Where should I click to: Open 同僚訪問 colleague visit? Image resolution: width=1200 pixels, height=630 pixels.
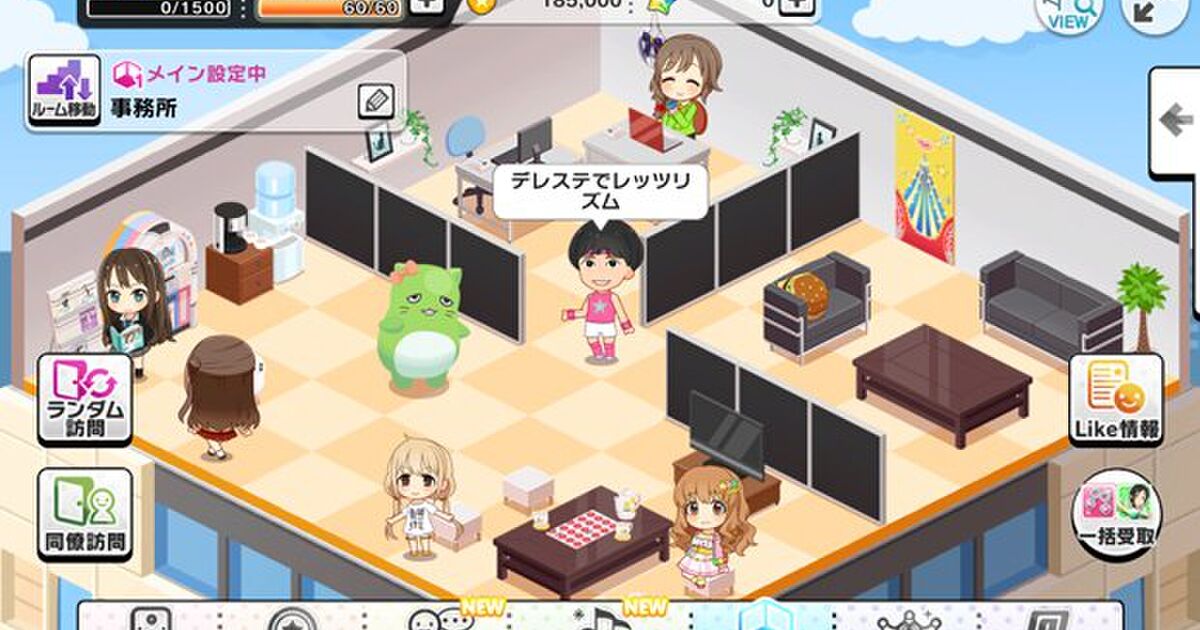coord(85,514)
